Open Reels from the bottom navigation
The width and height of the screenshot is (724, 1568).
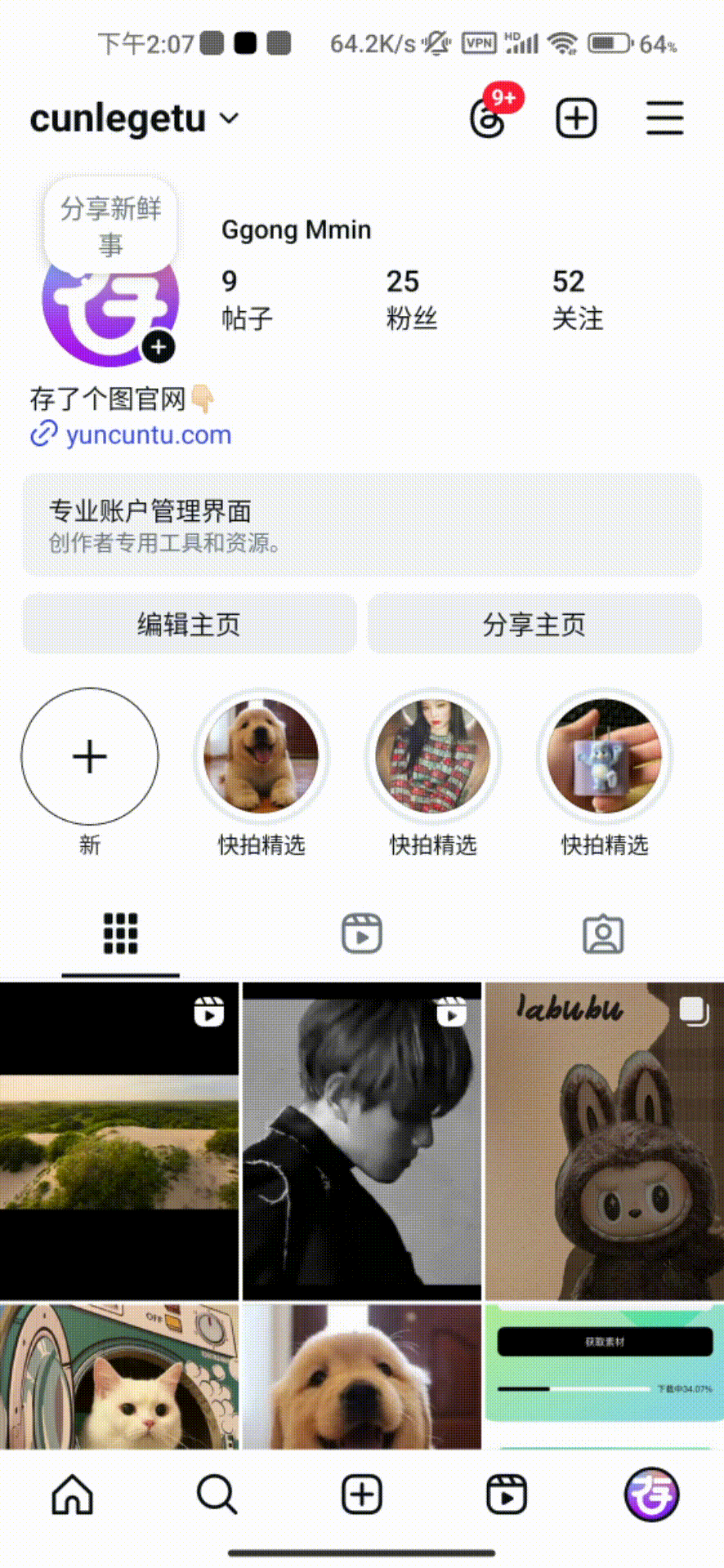pyautogui.click(x=506, y=1494)
